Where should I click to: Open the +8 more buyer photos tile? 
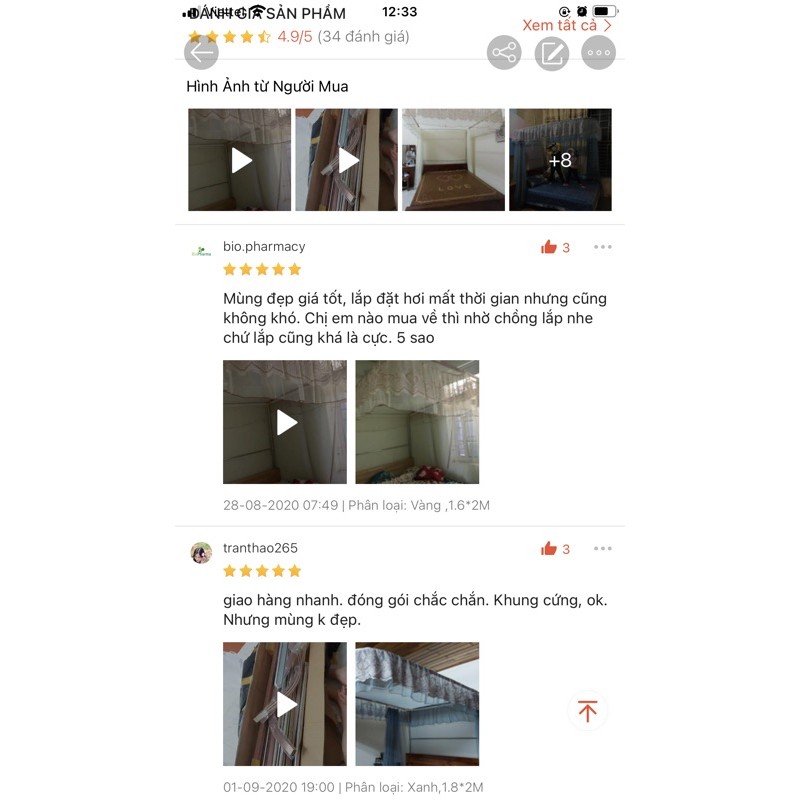click(560, 160)
